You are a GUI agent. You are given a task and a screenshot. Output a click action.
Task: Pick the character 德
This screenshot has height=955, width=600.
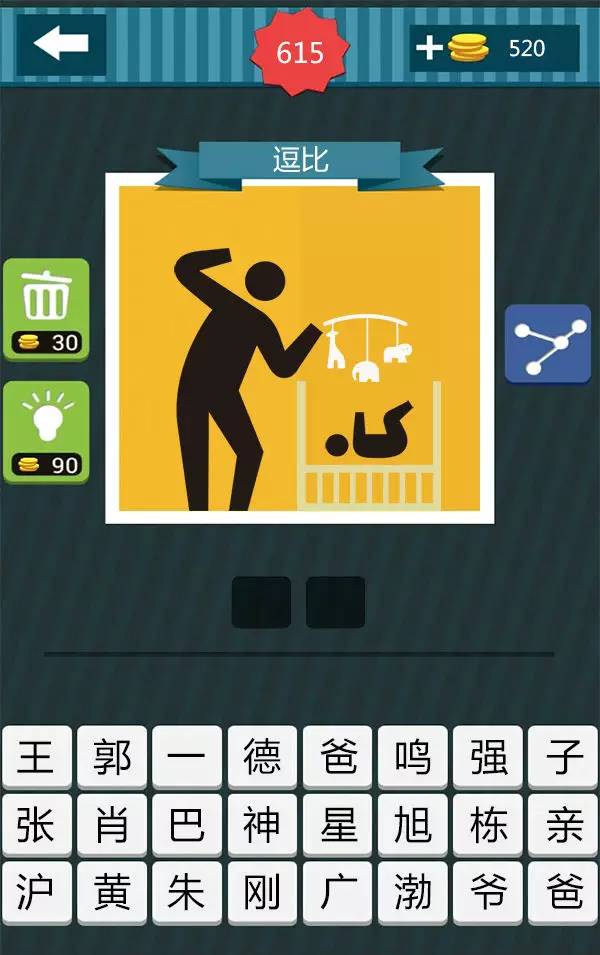262,757
